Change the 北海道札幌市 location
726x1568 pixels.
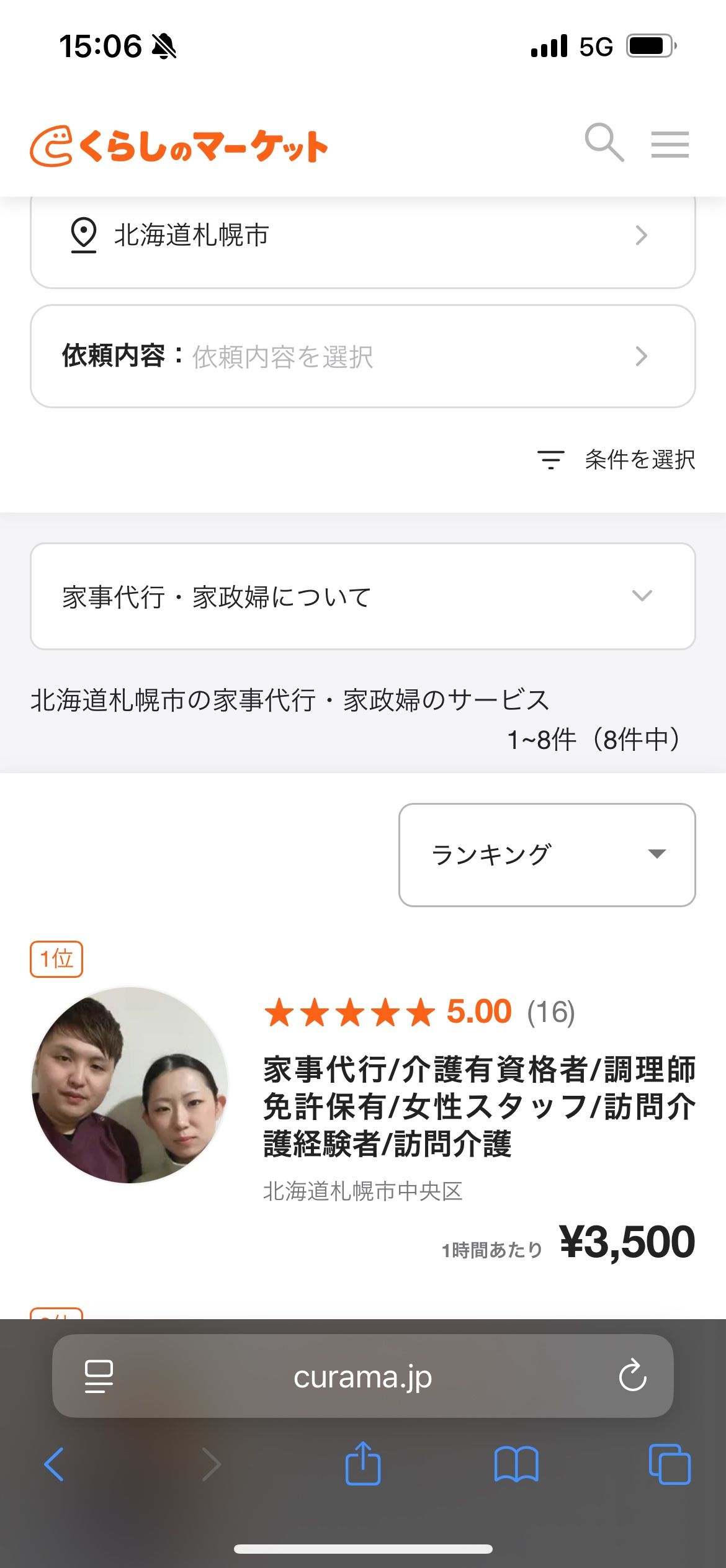[x=362, y=236]
